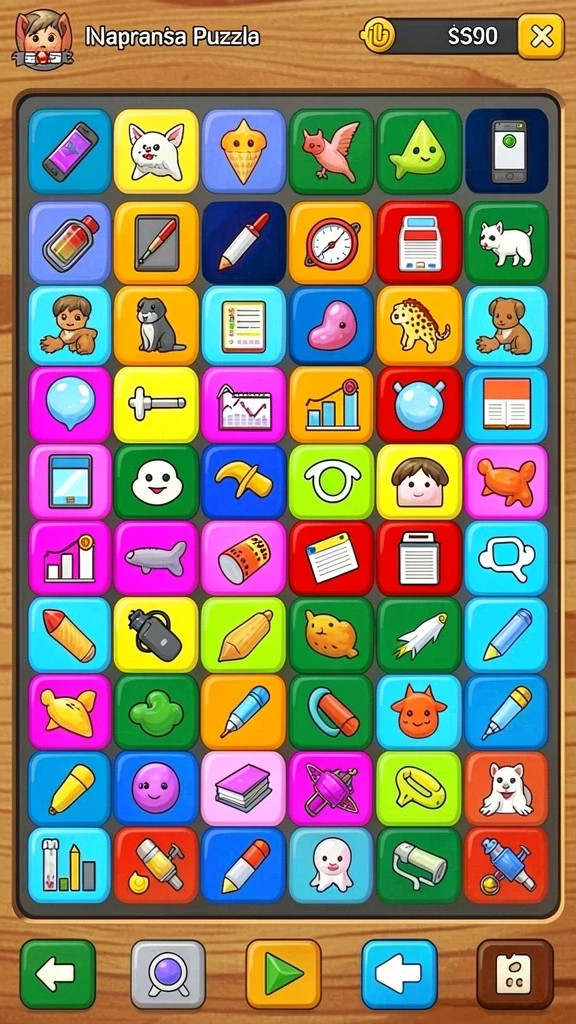Image resolution: width=576 pixels, height=1024 pixels.
Task: Open the brown dice button
Action: 515,974
